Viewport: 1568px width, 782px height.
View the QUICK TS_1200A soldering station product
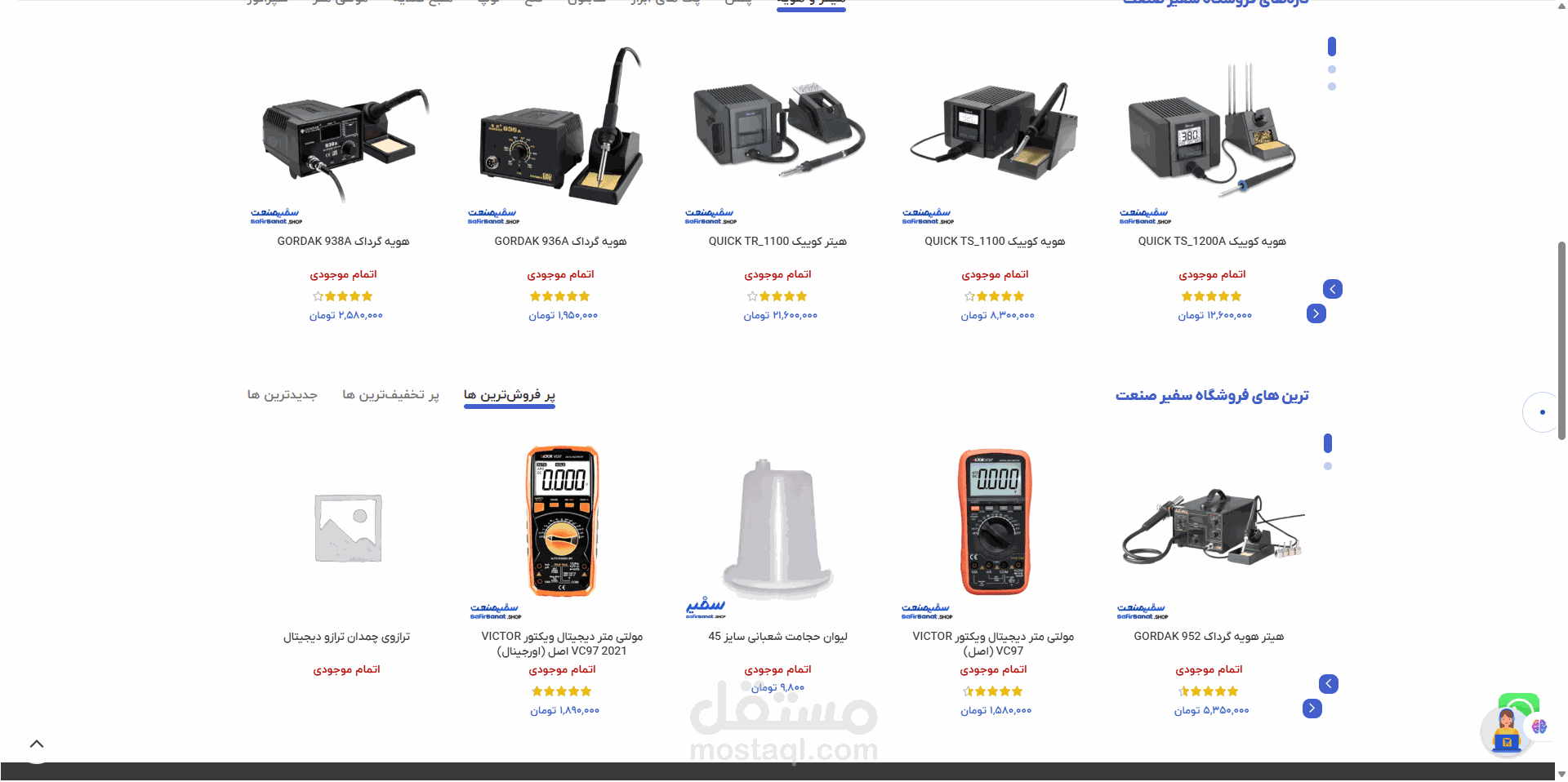coord(1212,241)
